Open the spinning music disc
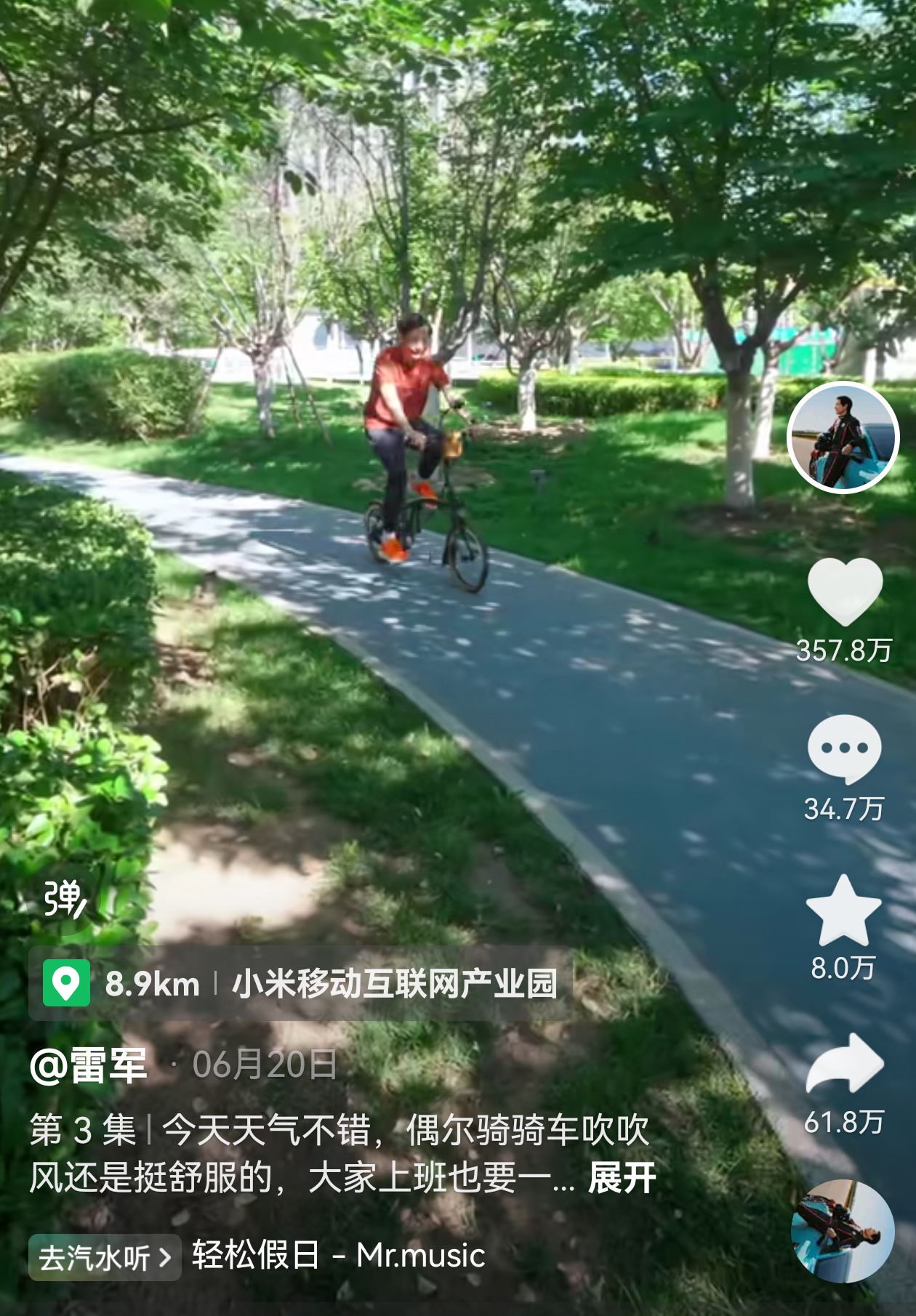 click(843, 1231)
